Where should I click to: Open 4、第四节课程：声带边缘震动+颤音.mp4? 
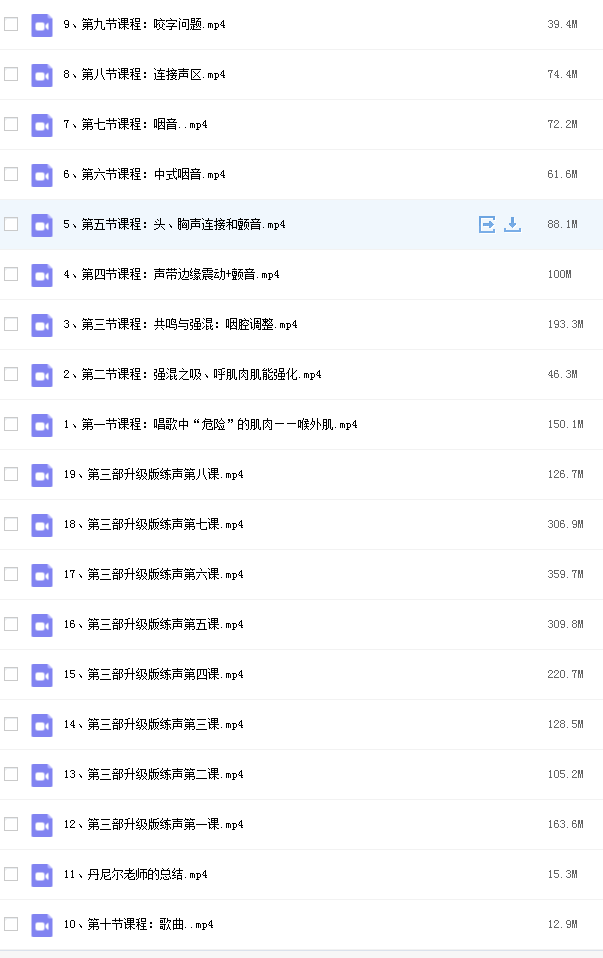click(x=171, y=274)
